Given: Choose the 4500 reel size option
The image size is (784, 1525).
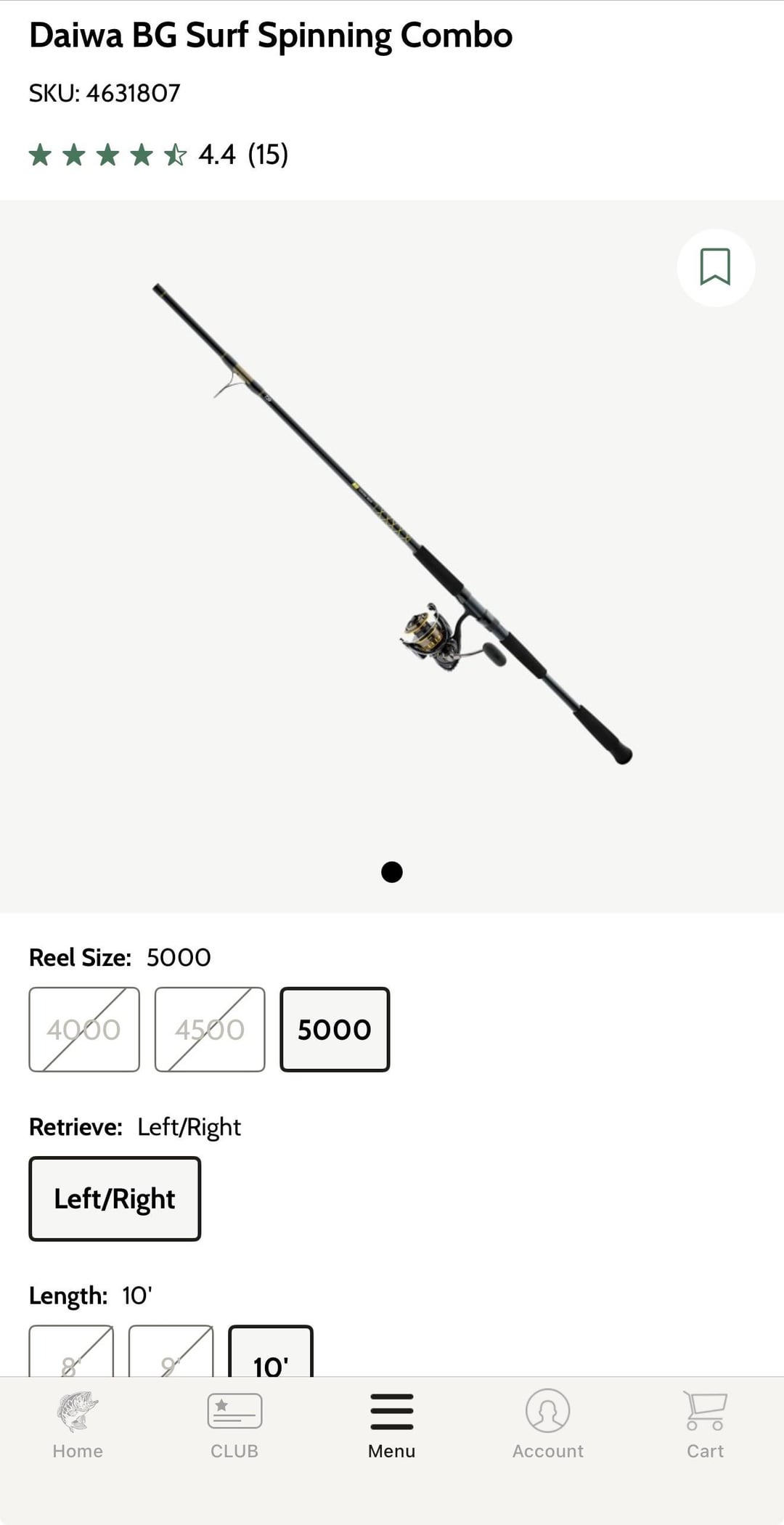Looking at the screenshot, I should pyautogui.click(x=210, y=1029).
